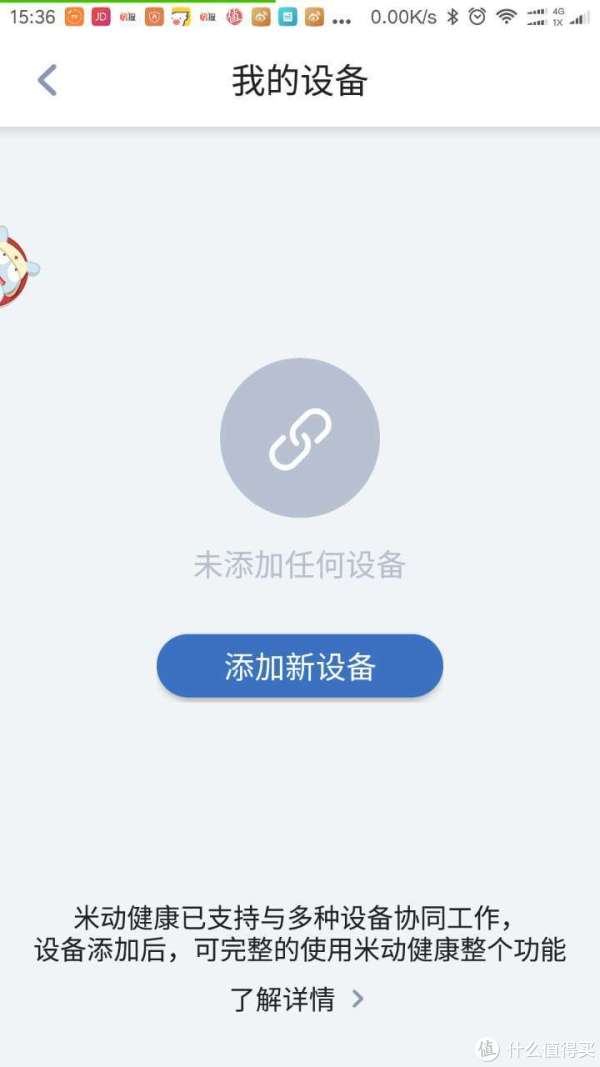Viewport: 600px width, 1067px height.
Task: Go back from the 我的设备 screen
Action: pos(47,80)
